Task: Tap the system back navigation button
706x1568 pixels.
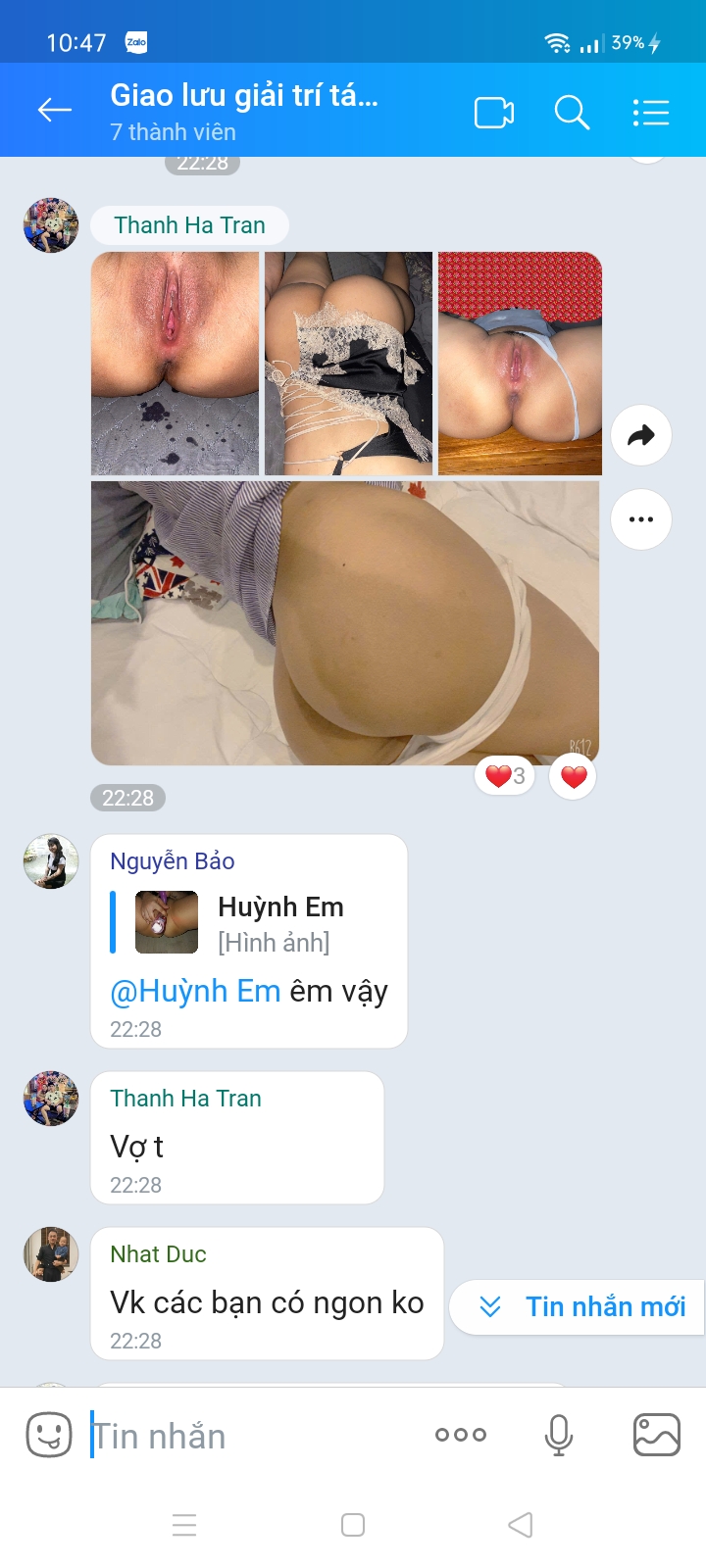Action: (521, 1525)
